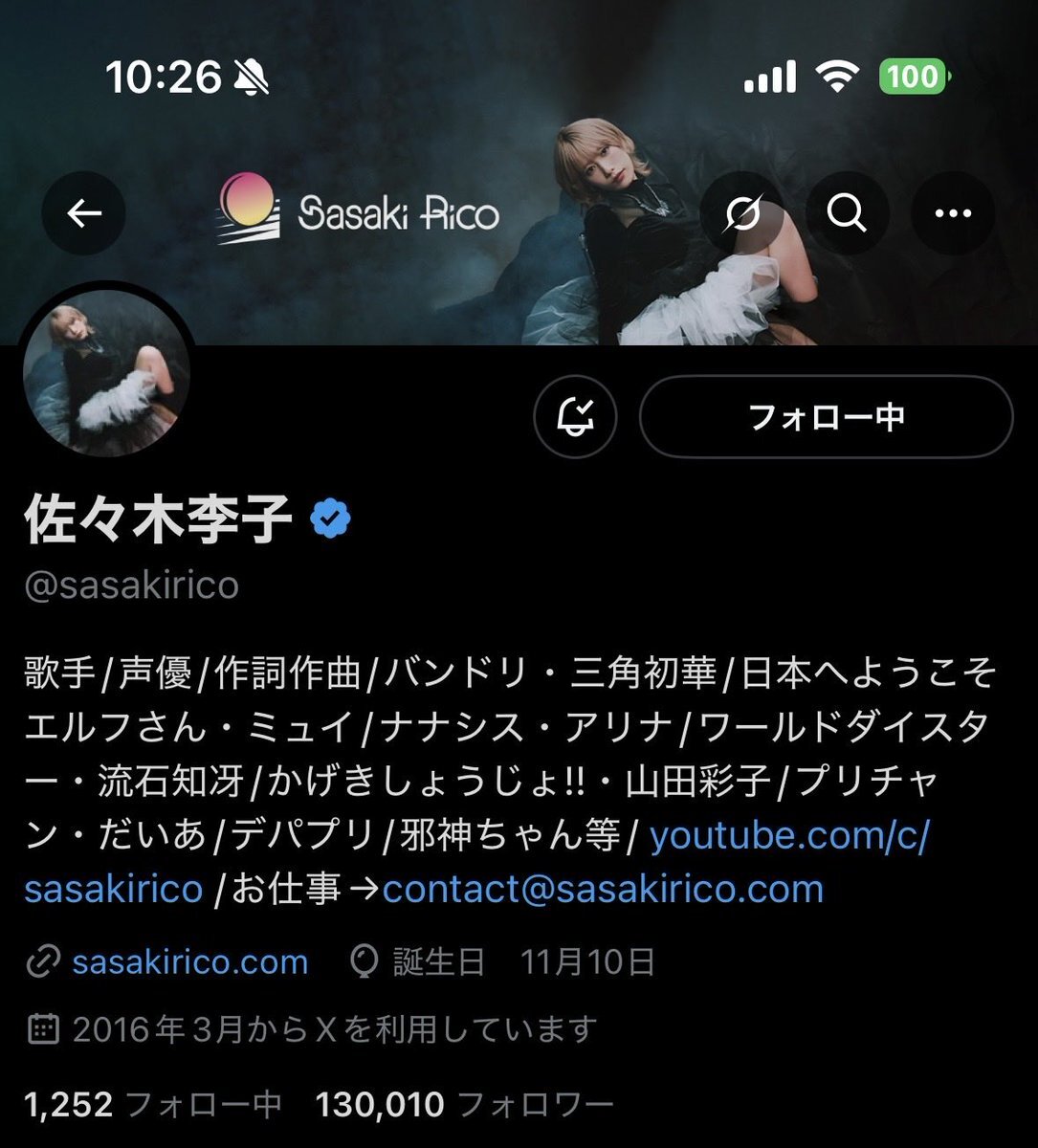The height and width of the screenshot is (1148, 1038).
Task: Visit the sasakirico.com website link
Action: point(189,961)
